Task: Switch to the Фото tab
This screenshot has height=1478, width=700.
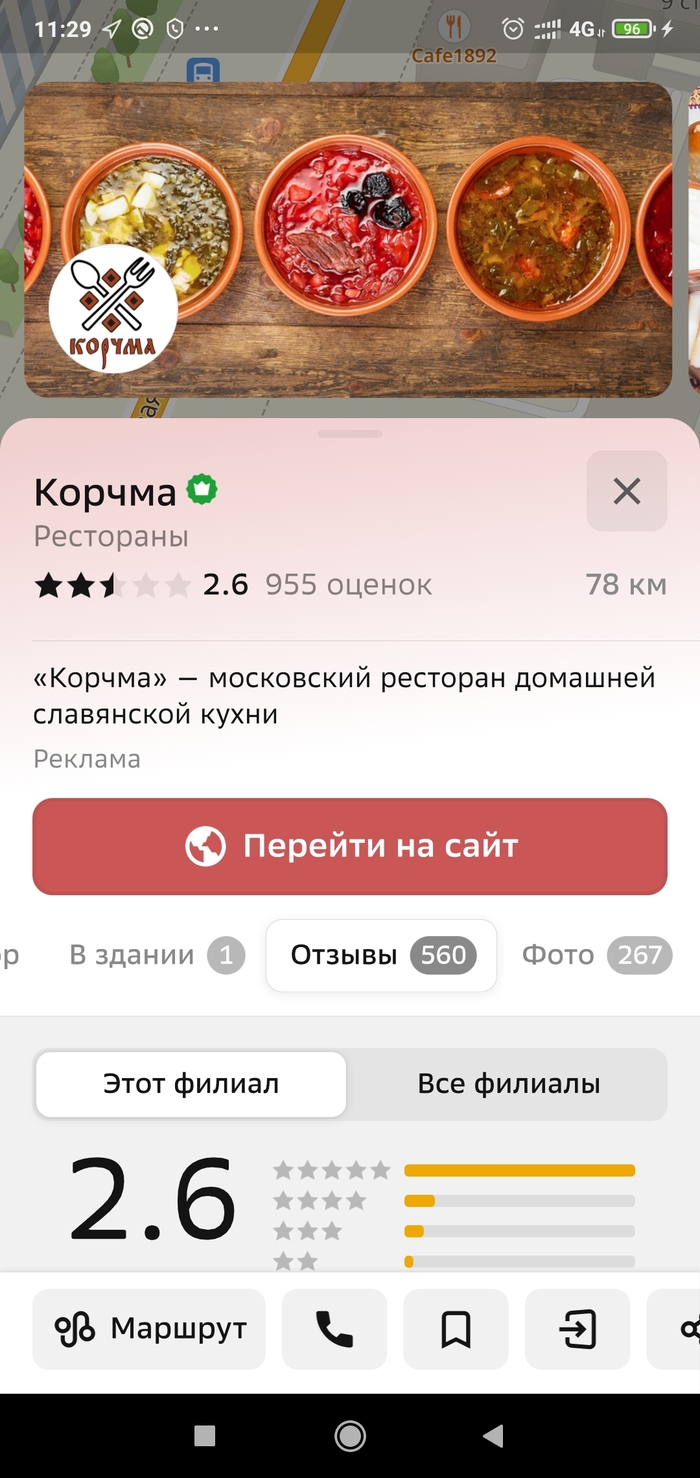Action: coord(595,955)
